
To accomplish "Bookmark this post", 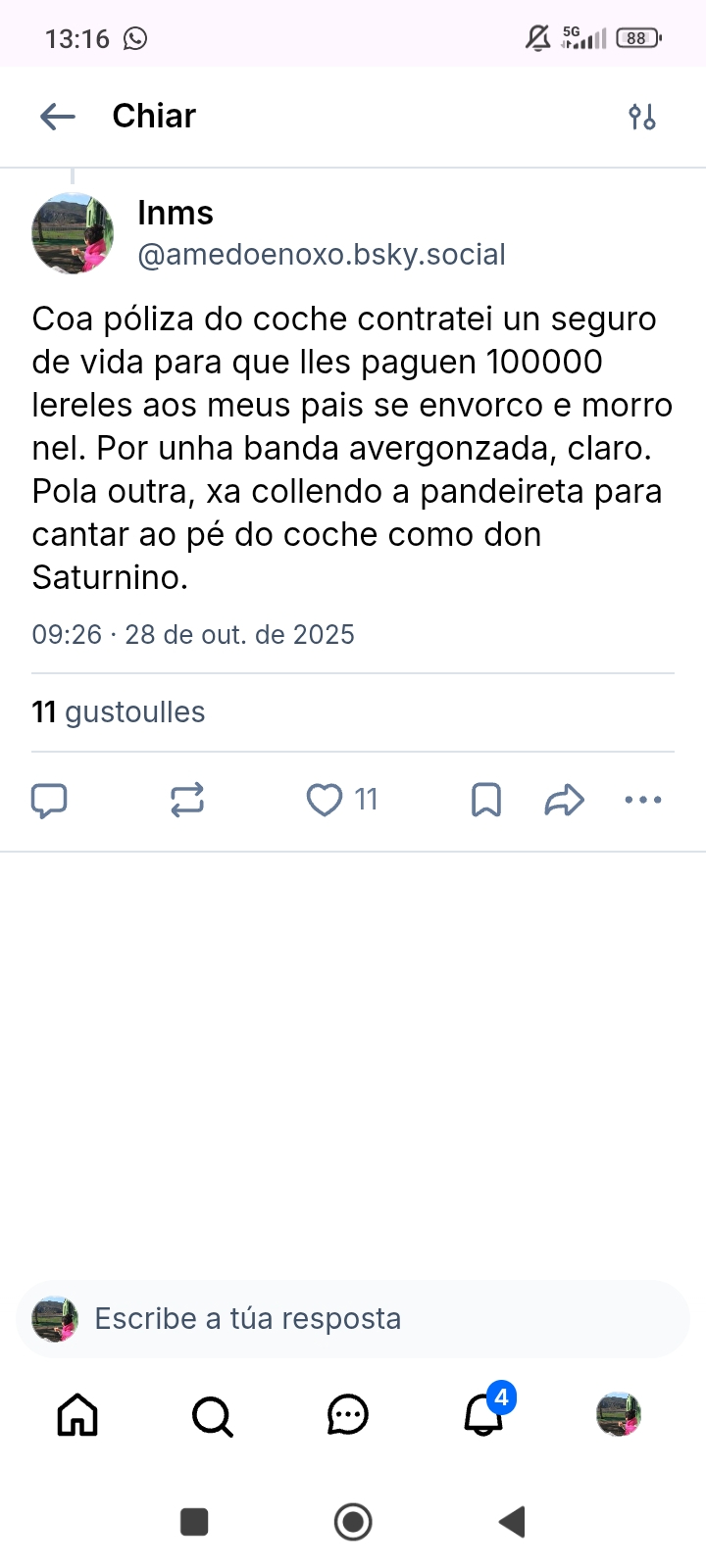I will [486, 801].
